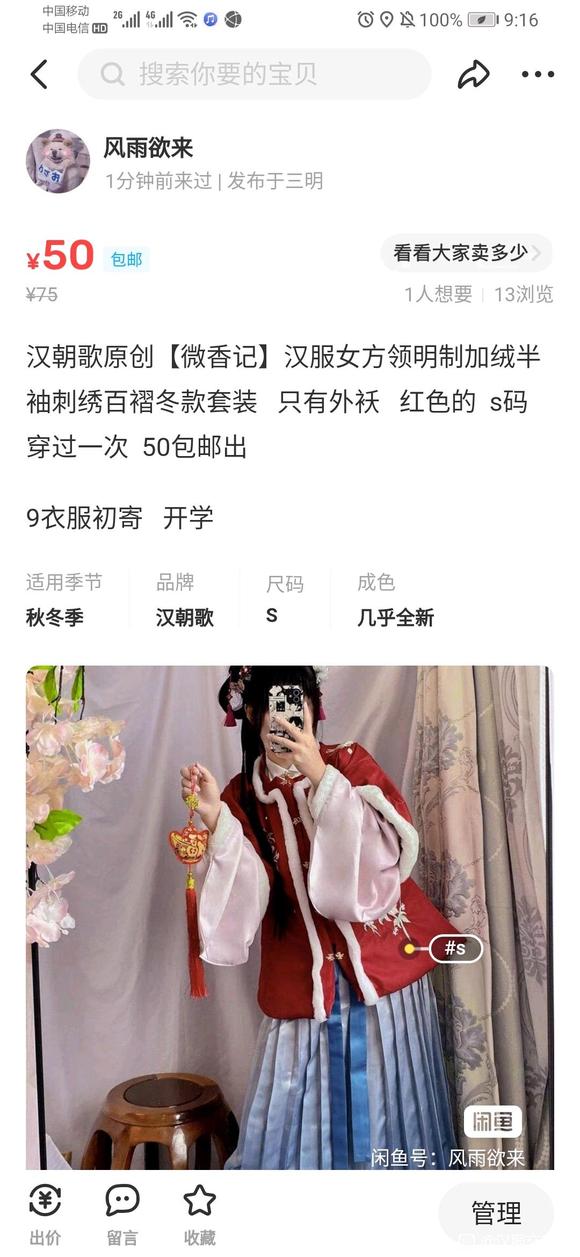Open the search box 搜索你要的宝贝
Viewport: 580px width, 1257px height.
coord(254,74)
